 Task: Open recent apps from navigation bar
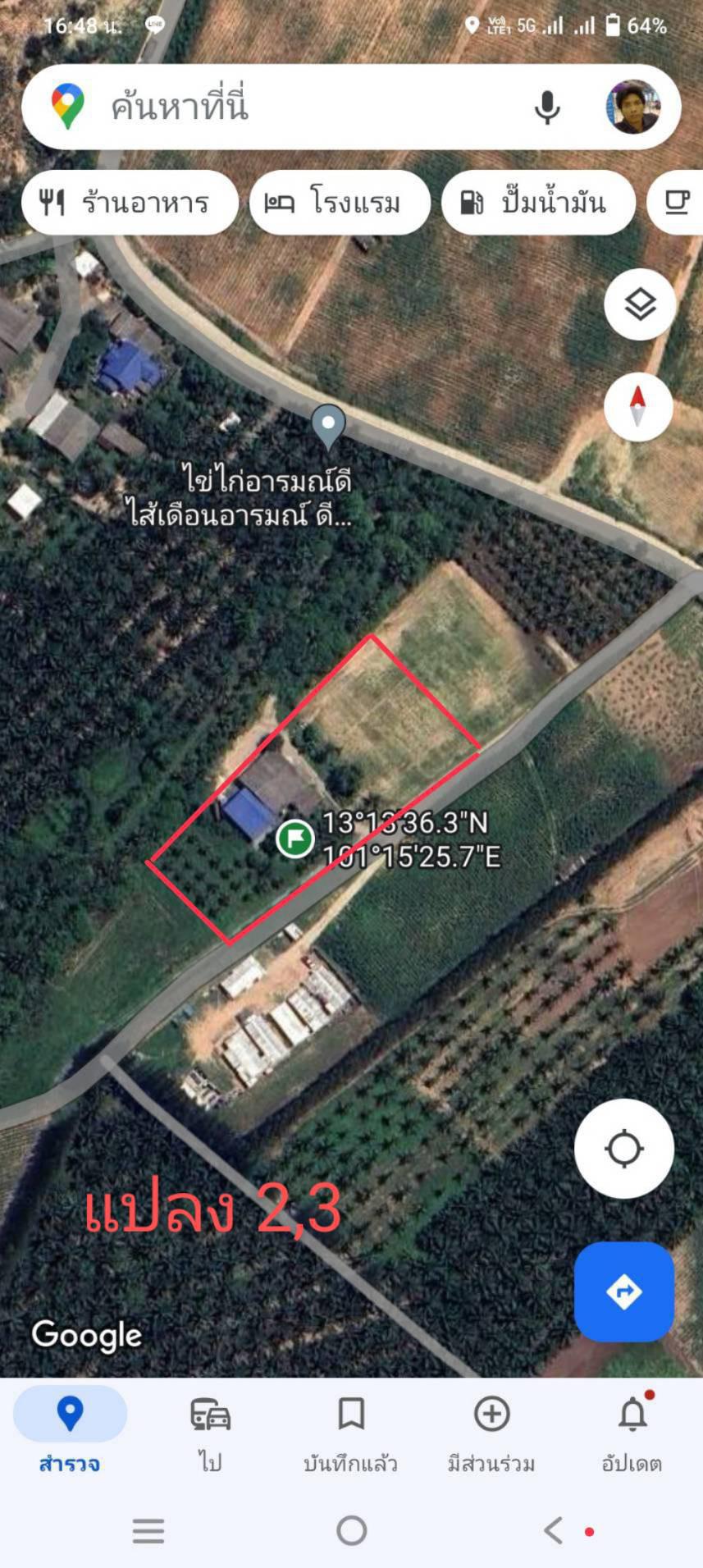(x=148, y=1530)
